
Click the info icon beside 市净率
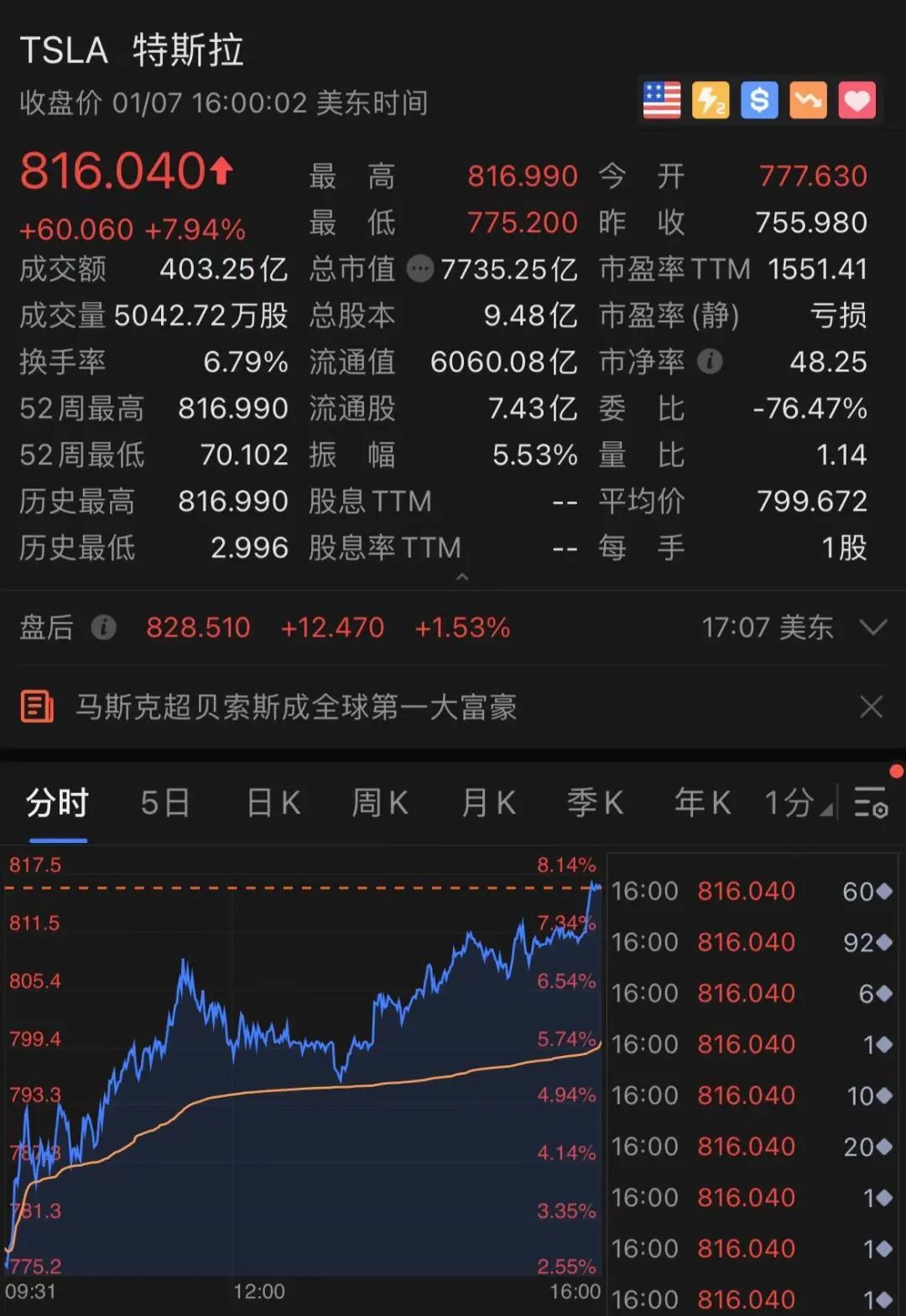pos(712,362)
